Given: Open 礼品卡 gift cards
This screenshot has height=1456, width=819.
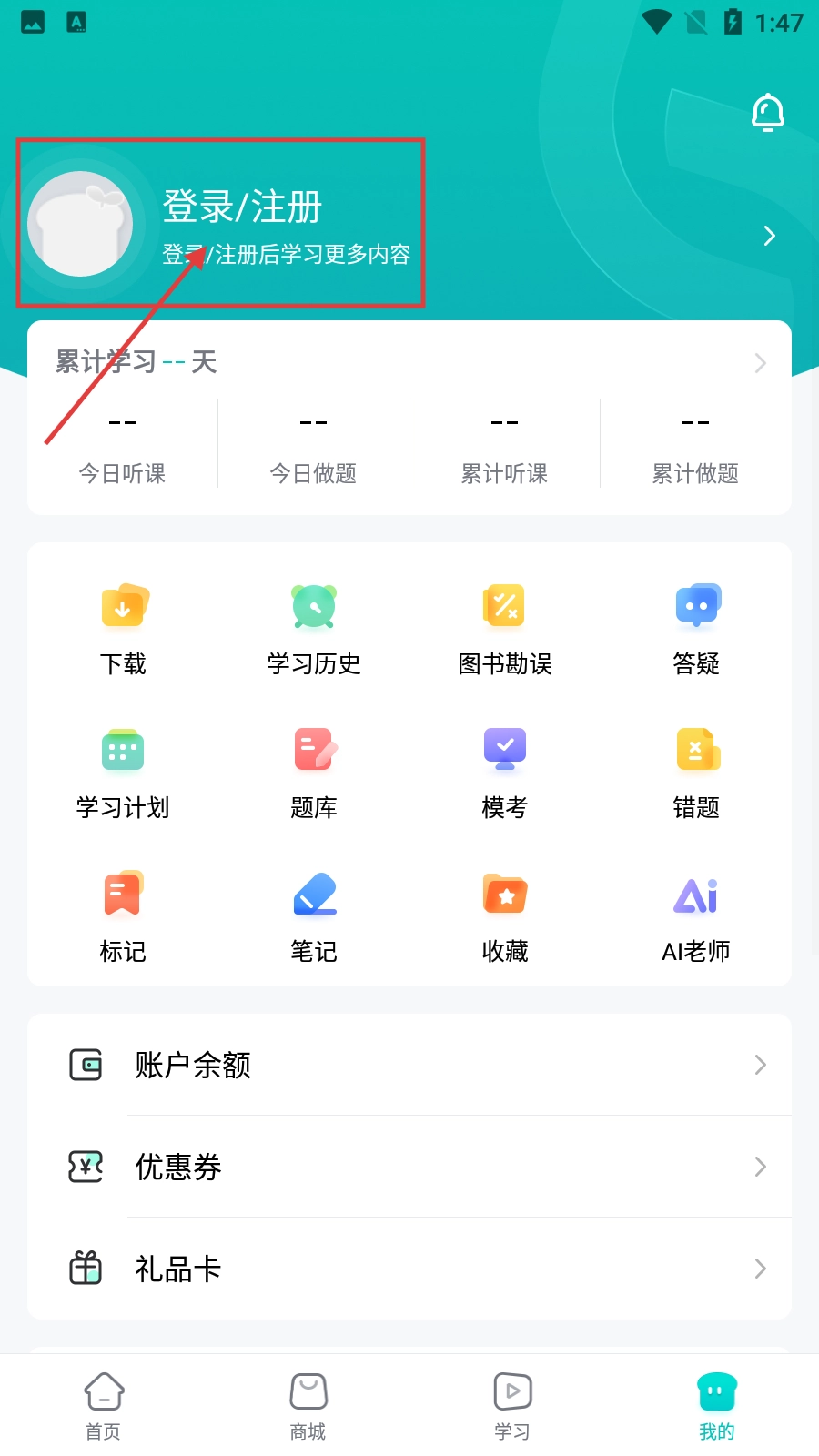Looking at the screenshot, I should coord(409,1269).
